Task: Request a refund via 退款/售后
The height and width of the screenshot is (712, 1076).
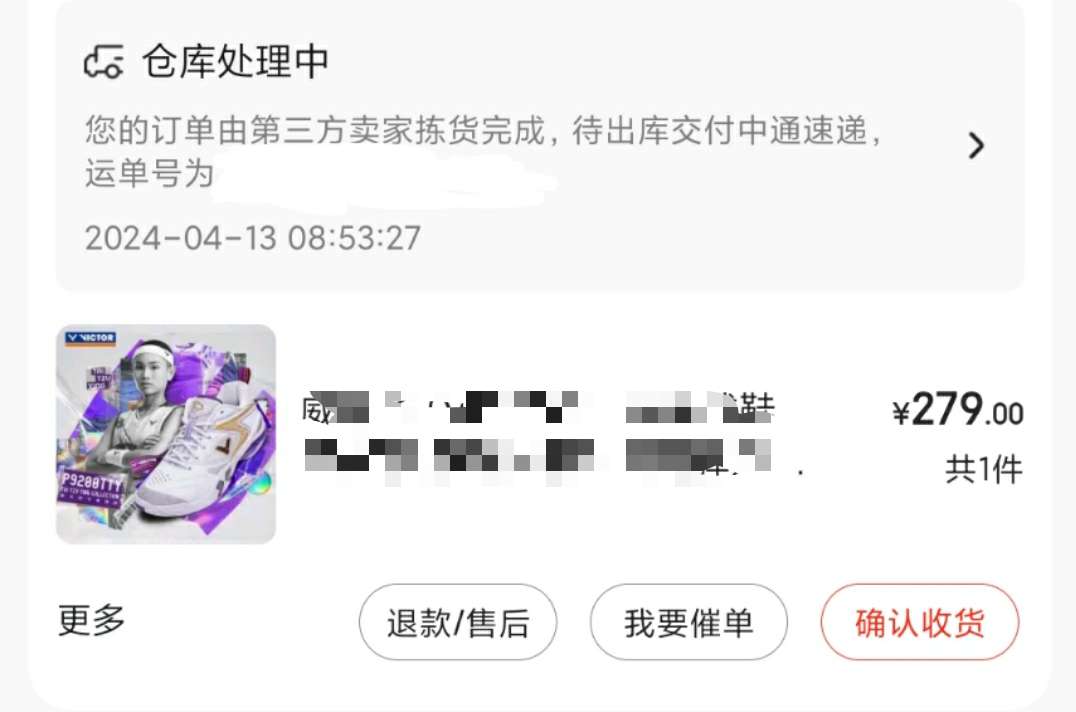Action: click(x=458, y=623)
